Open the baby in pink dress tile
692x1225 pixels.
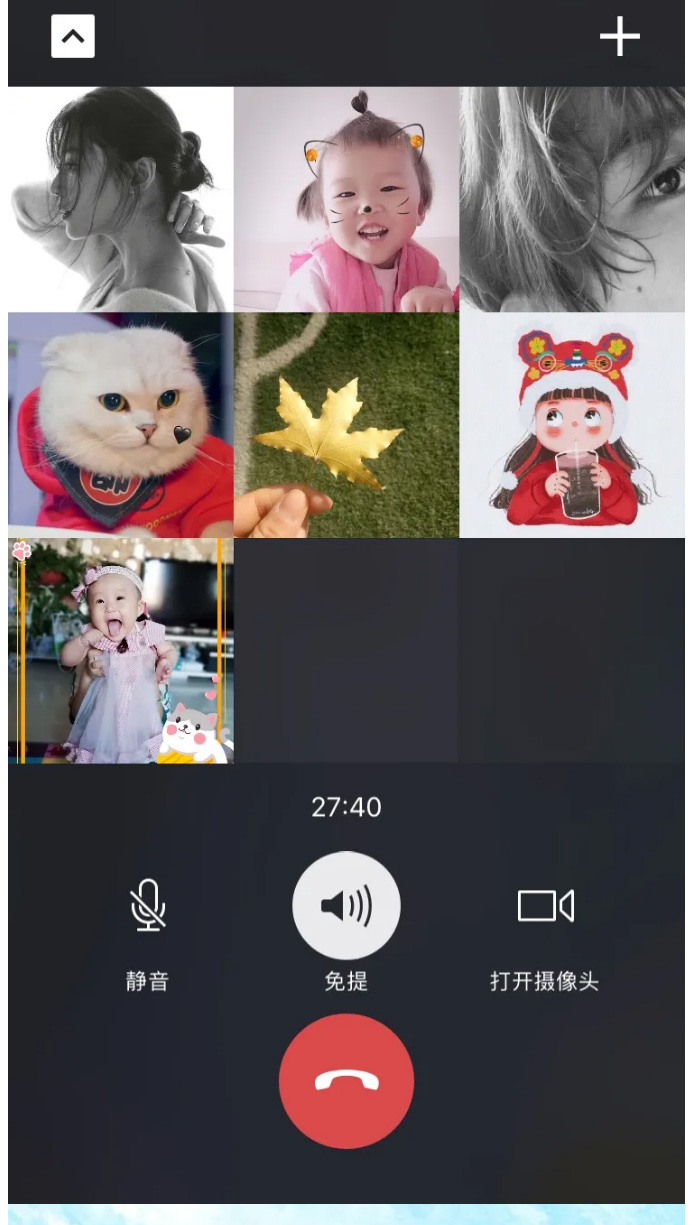[x=121, y=651]
